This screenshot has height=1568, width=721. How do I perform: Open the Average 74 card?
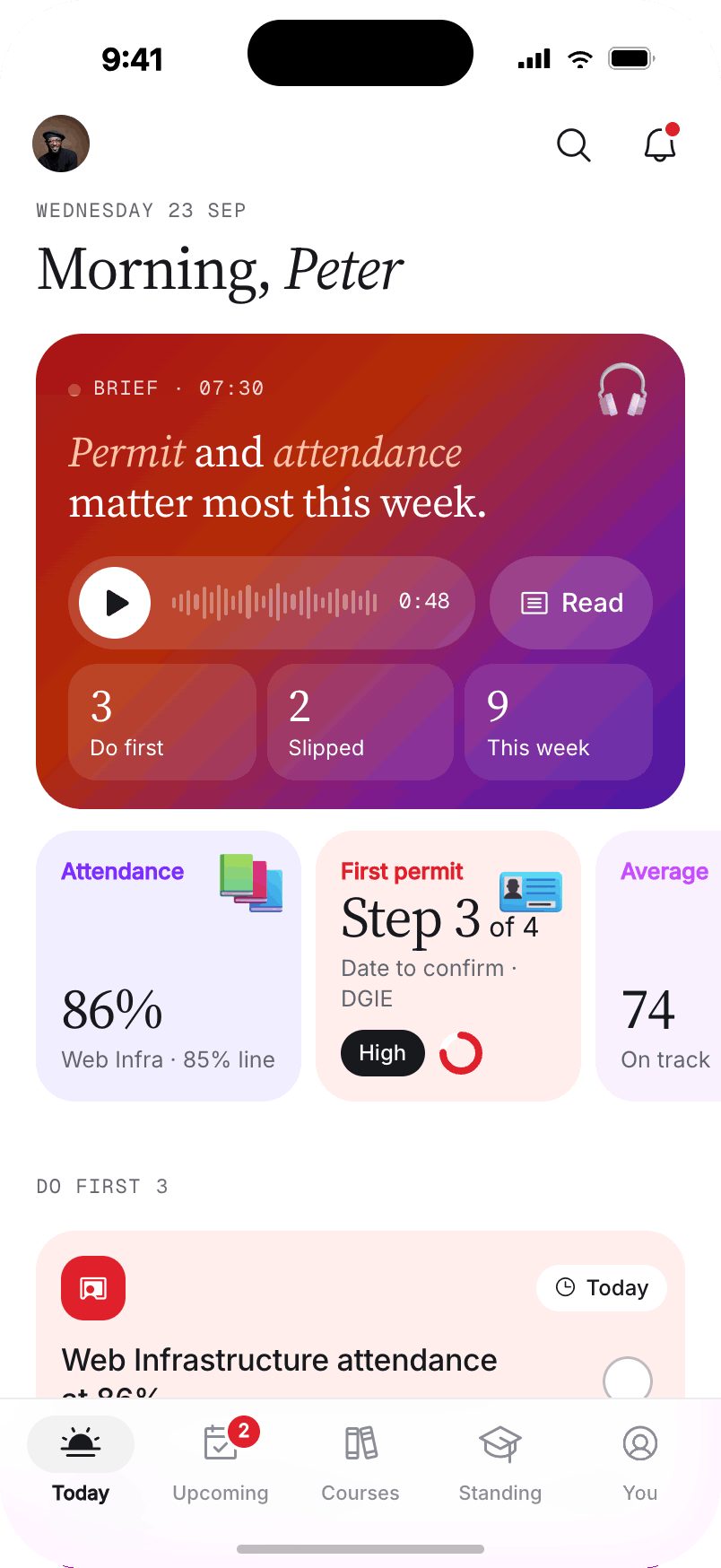[x=659, y=966]
